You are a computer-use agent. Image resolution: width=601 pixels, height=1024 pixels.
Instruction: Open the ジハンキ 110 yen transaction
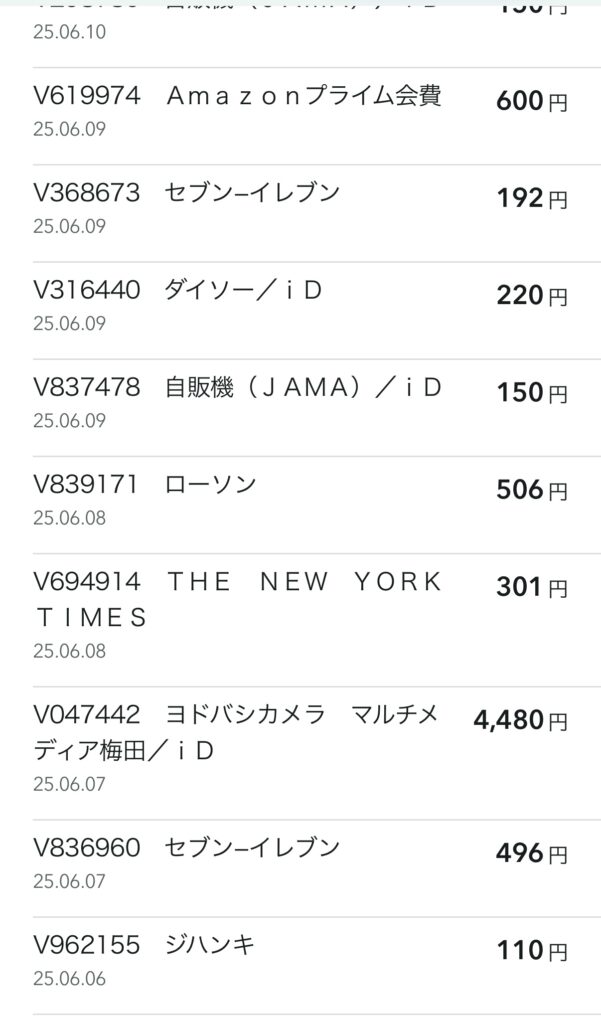click(300, 966)
